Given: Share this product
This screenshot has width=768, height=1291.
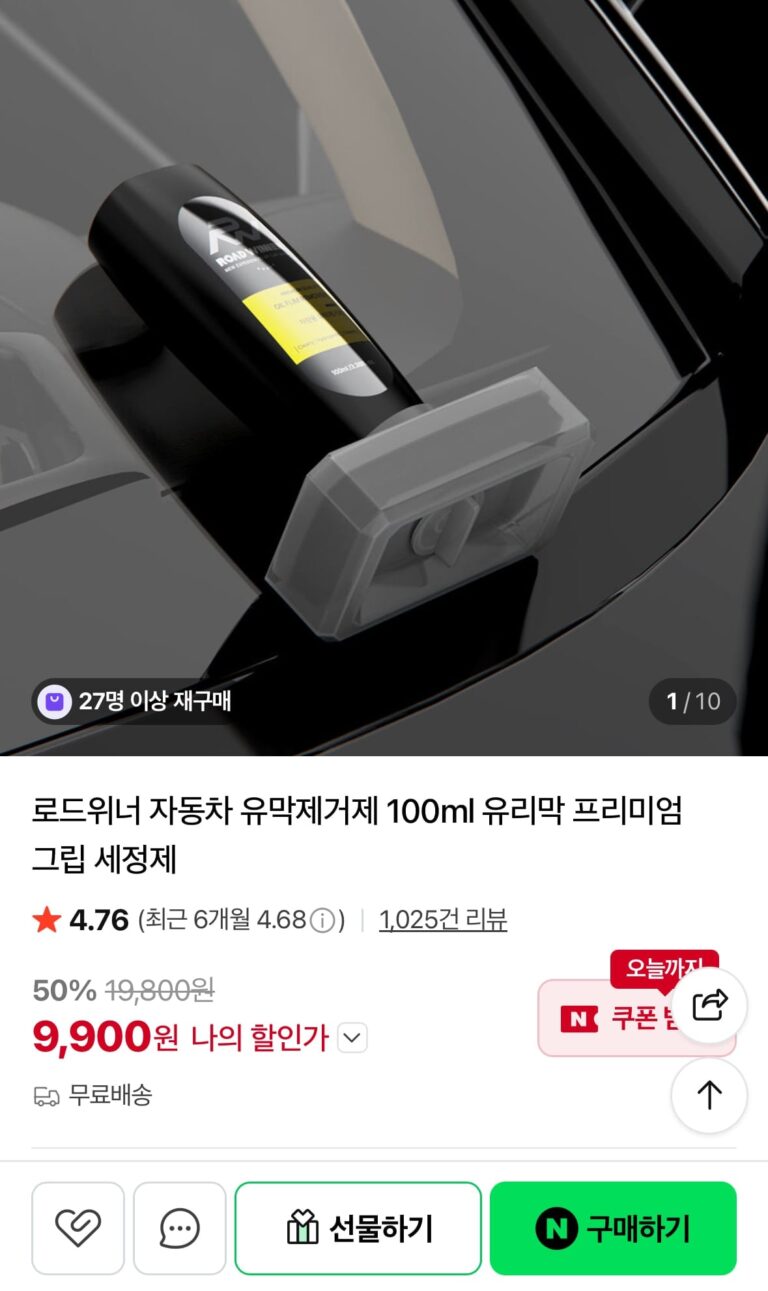Looking at the screenshot, I should click(709, 1005).
